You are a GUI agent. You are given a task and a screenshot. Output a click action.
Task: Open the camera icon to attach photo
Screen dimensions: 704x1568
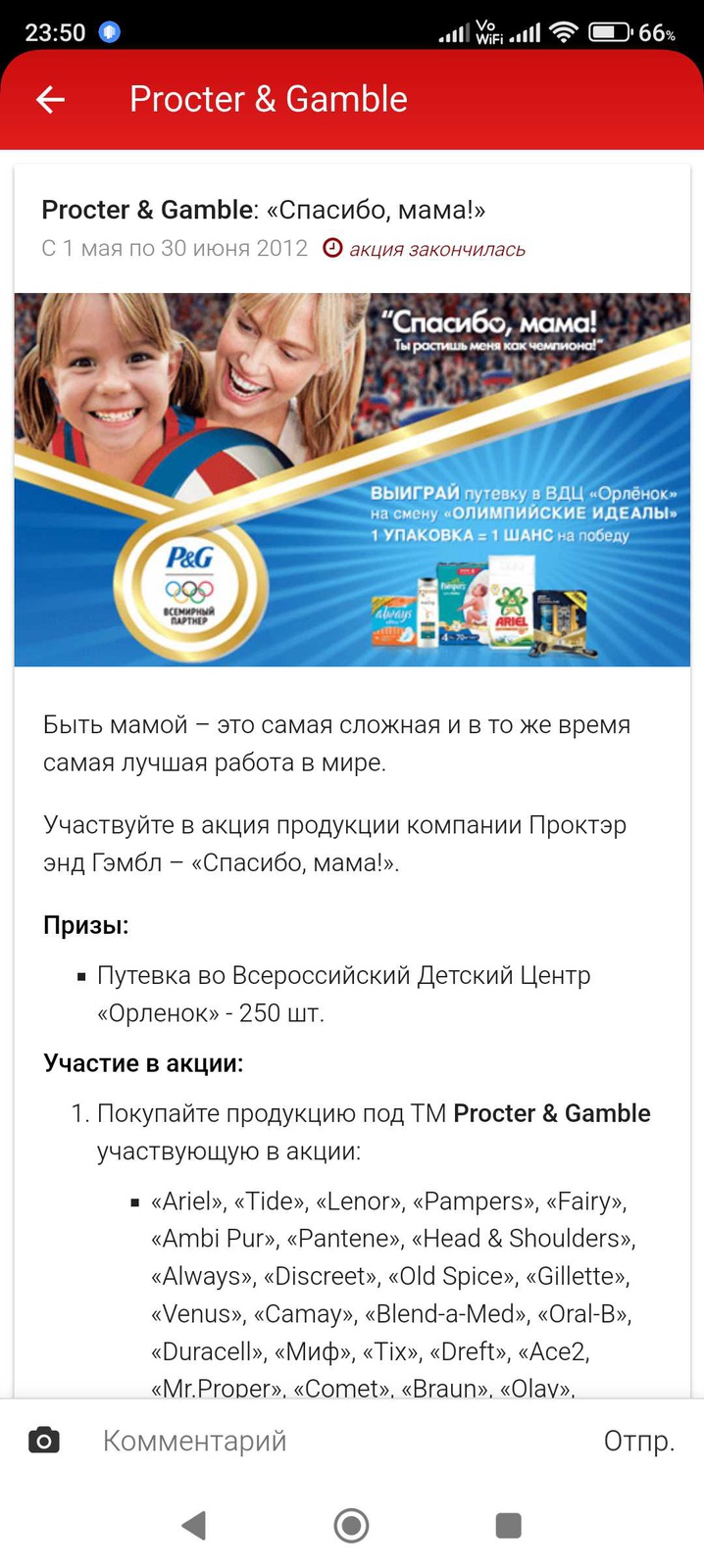click(44, 1441)
